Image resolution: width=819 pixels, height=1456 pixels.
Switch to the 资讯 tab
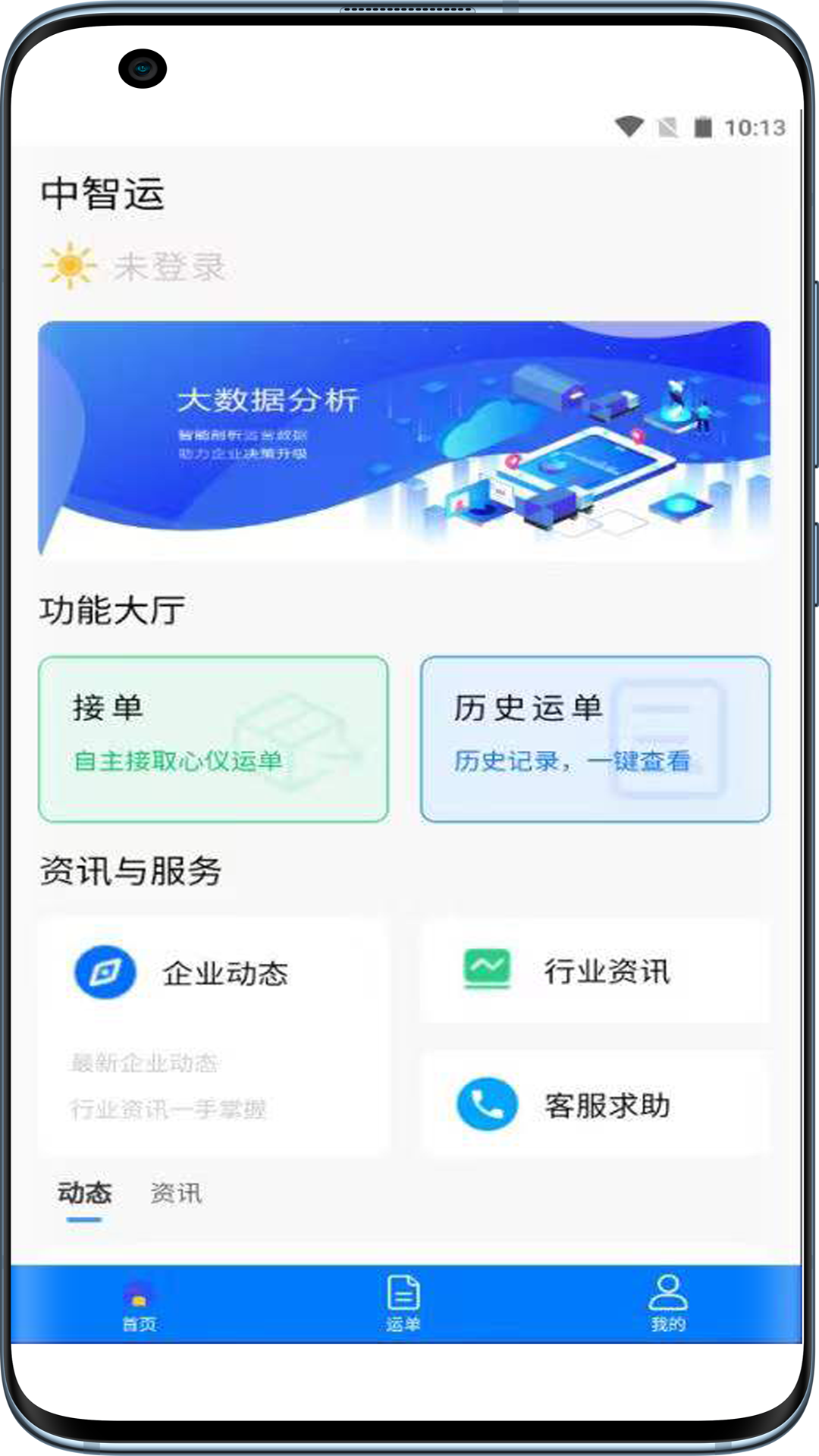click(x=176, y=1194)
